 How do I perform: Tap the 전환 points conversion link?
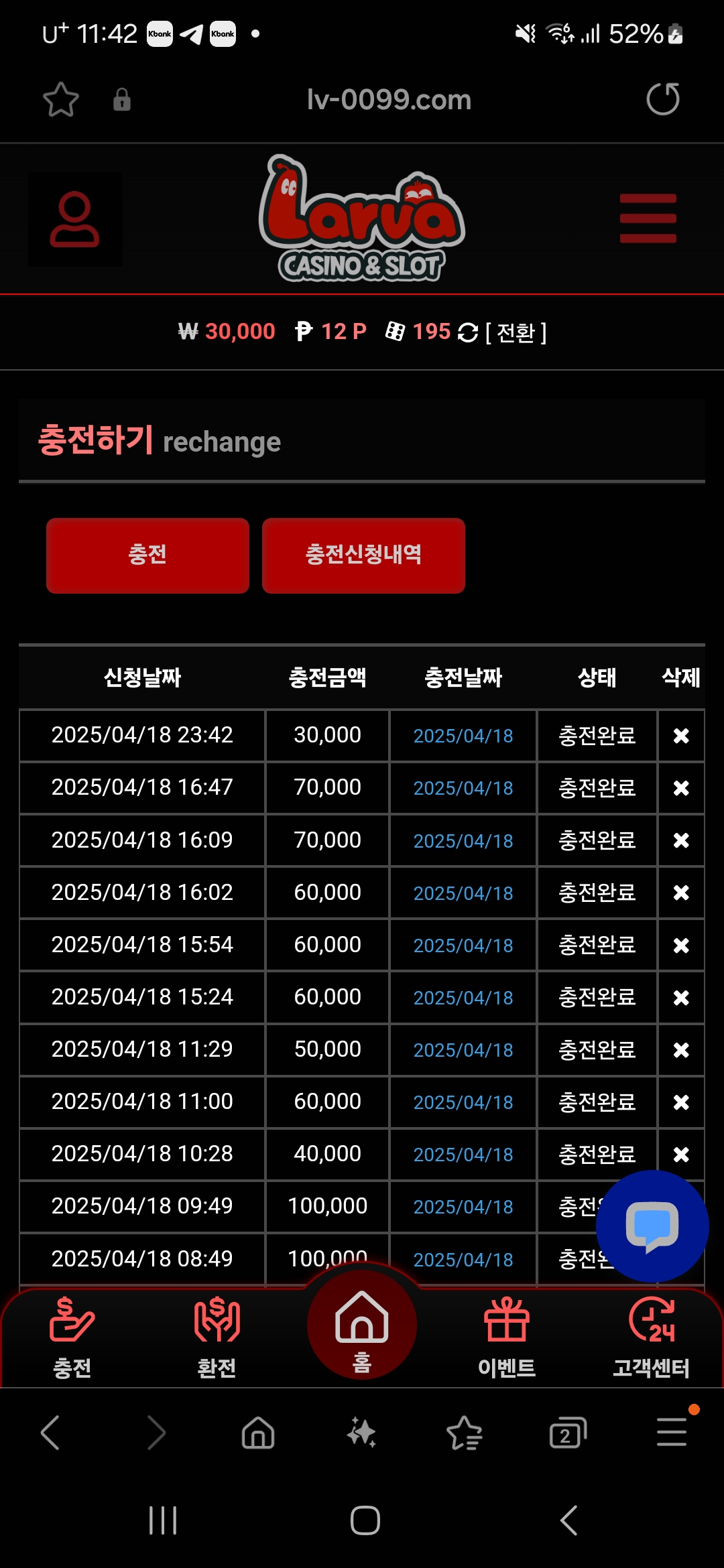click(516, 332)
